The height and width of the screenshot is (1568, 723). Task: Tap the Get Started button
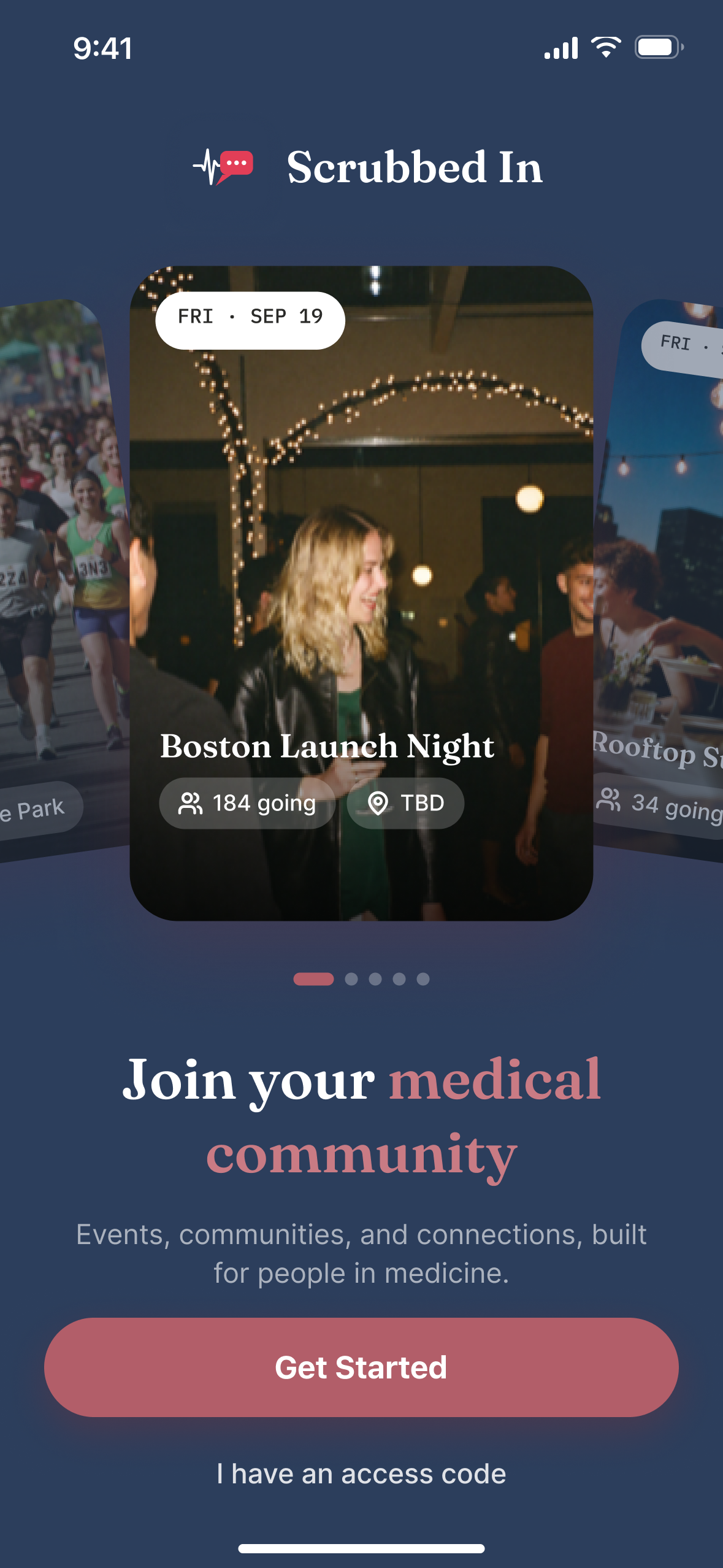[x=361, y=1367]
